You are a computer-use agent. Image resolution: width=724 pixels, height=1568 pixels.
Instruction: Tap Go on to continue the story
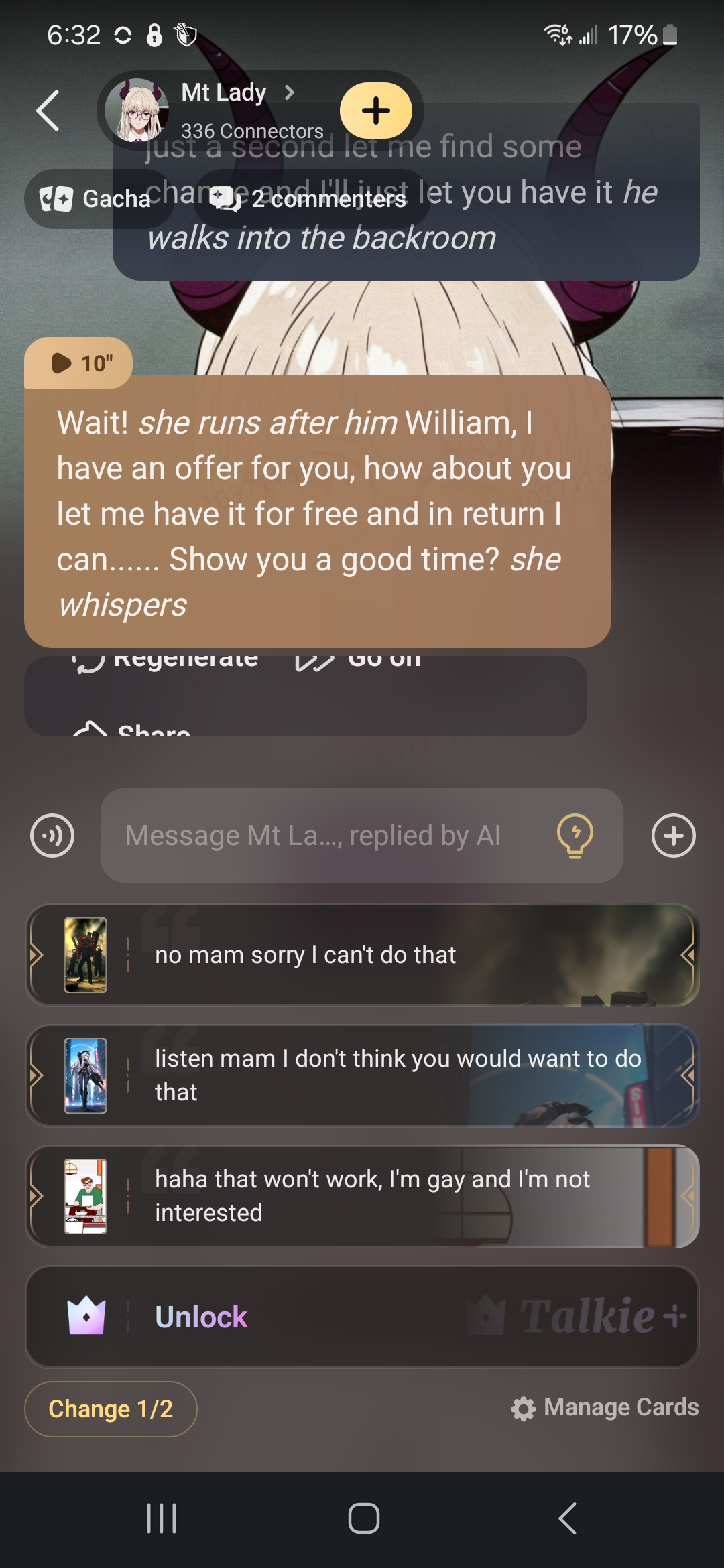(359, 660)
